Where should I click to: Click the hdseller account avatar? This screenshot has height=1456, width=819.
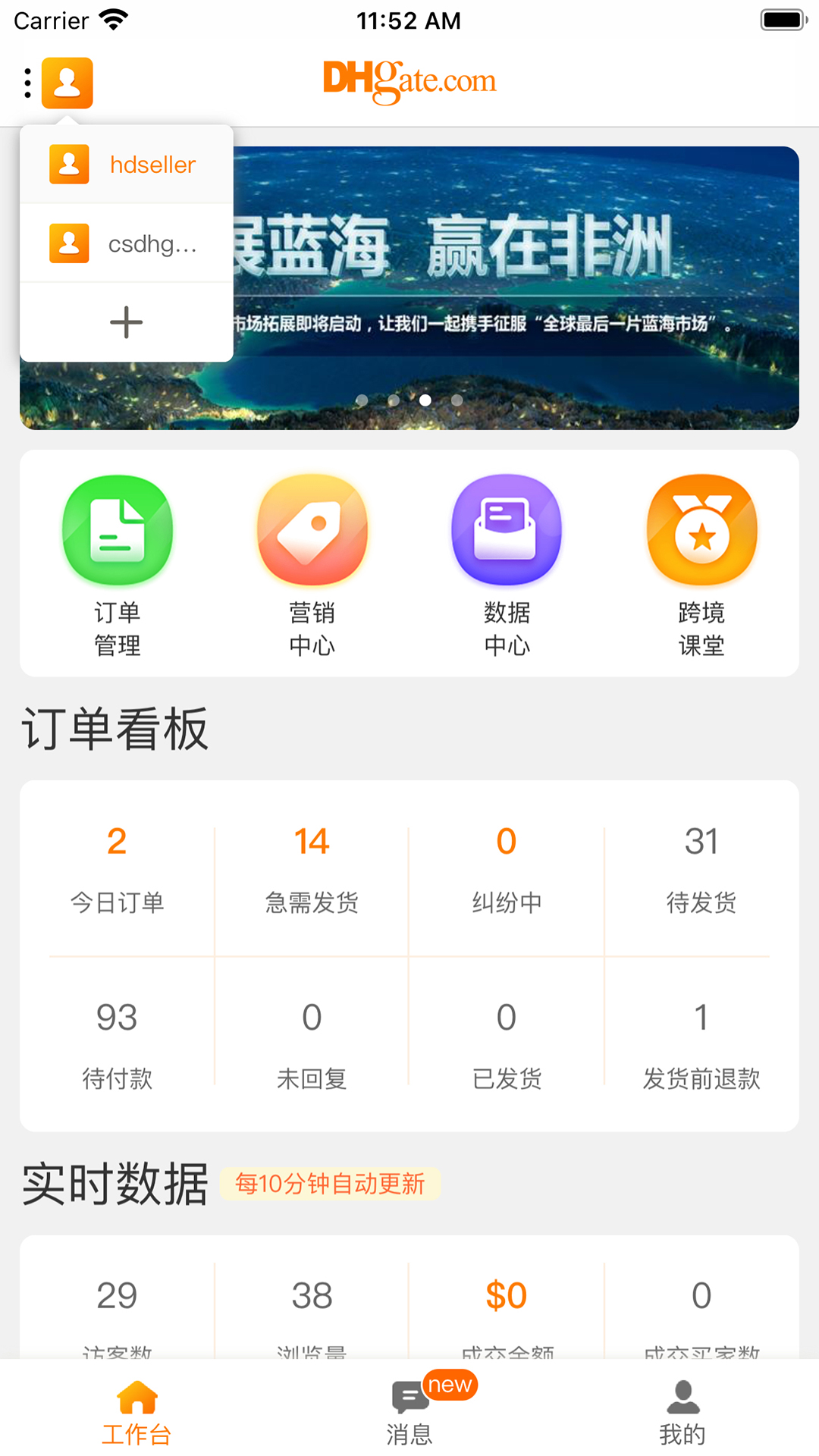pyautogui.click(x=68, y=164)
